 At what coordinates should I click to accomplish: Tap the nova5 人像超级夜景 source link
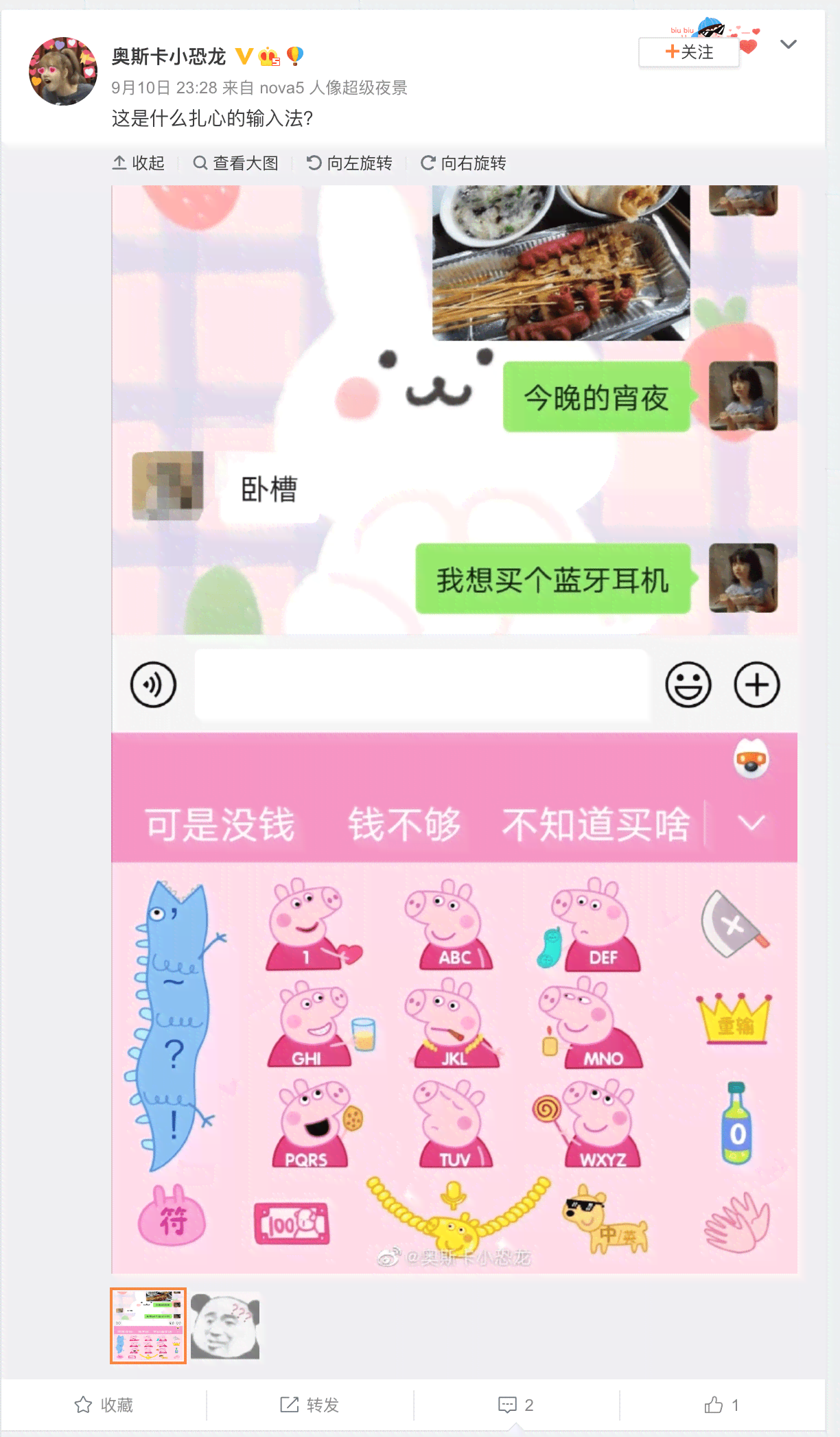[x=334, y=88]
